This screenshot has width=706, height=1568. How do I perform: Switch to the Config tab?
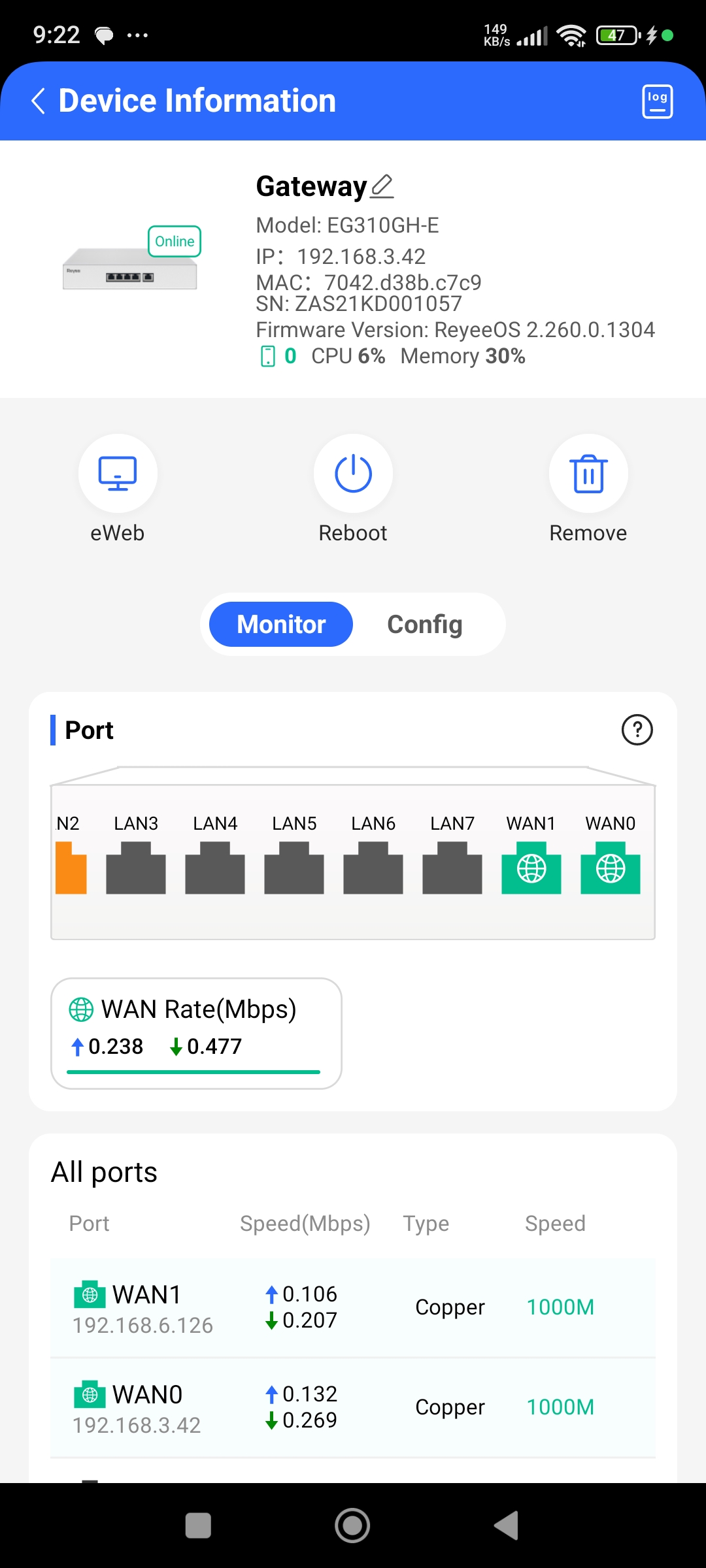425,625
